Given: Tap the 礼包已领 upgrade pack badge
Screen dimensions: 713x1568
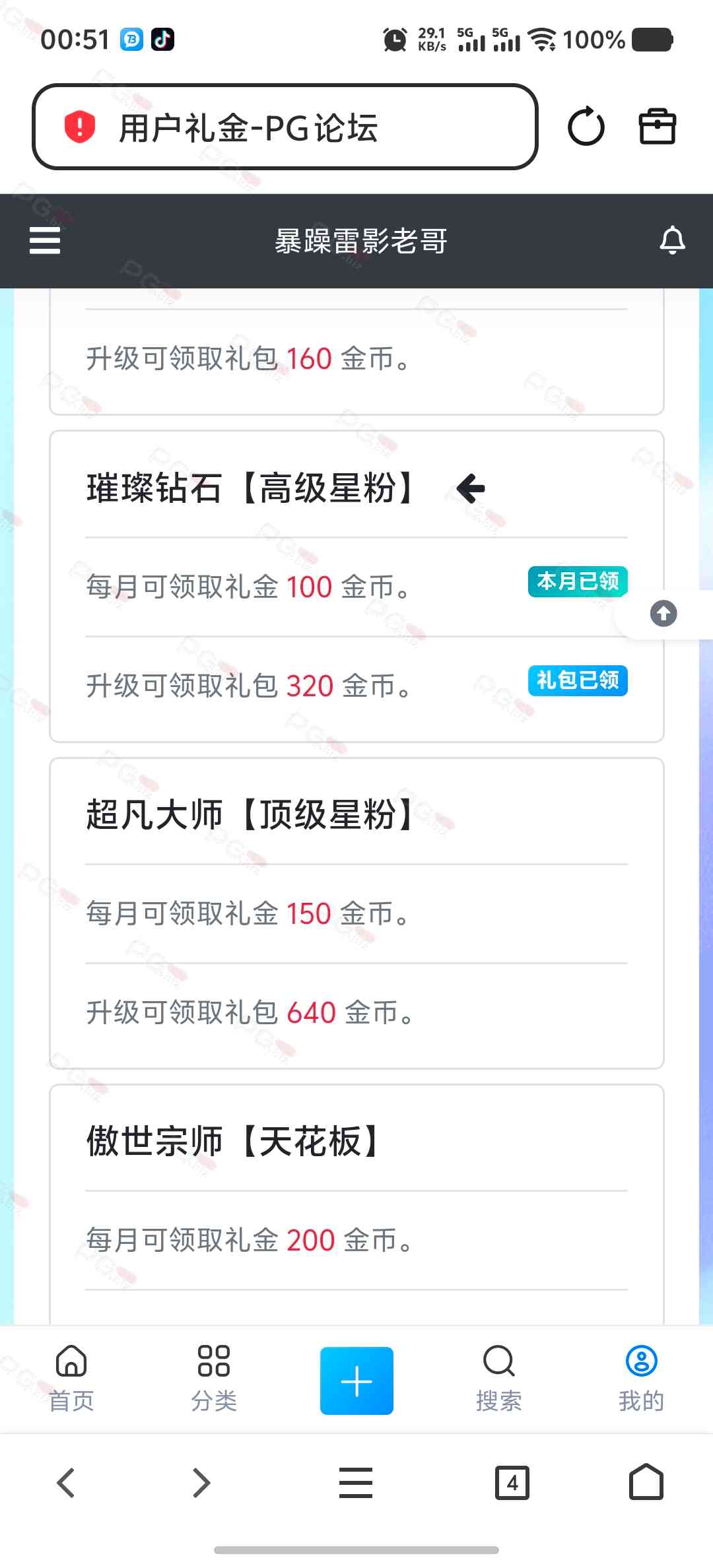Looking at the screenshot, I should point(577,680).
